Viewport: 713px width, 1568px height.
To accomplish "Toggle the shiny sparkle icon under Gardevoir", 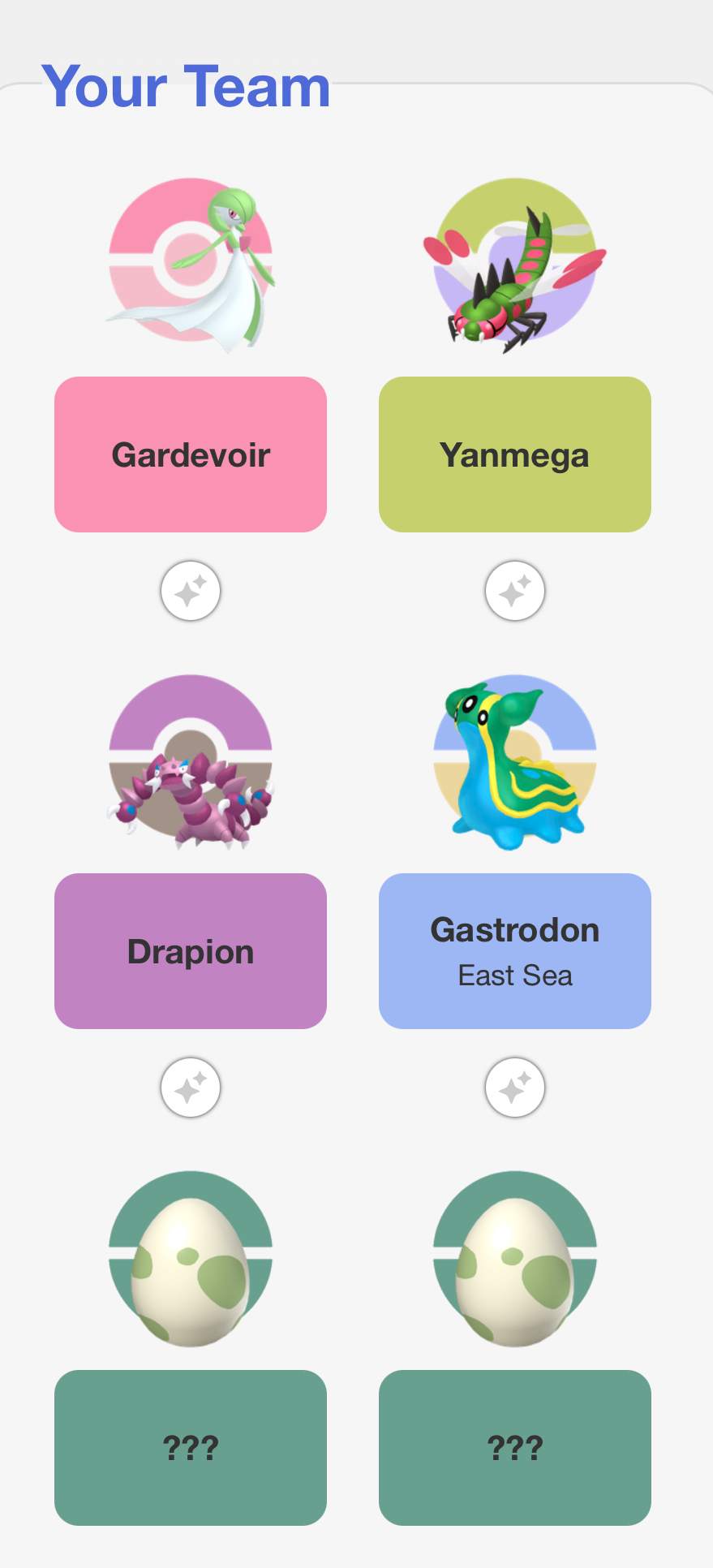I will 191,591.
